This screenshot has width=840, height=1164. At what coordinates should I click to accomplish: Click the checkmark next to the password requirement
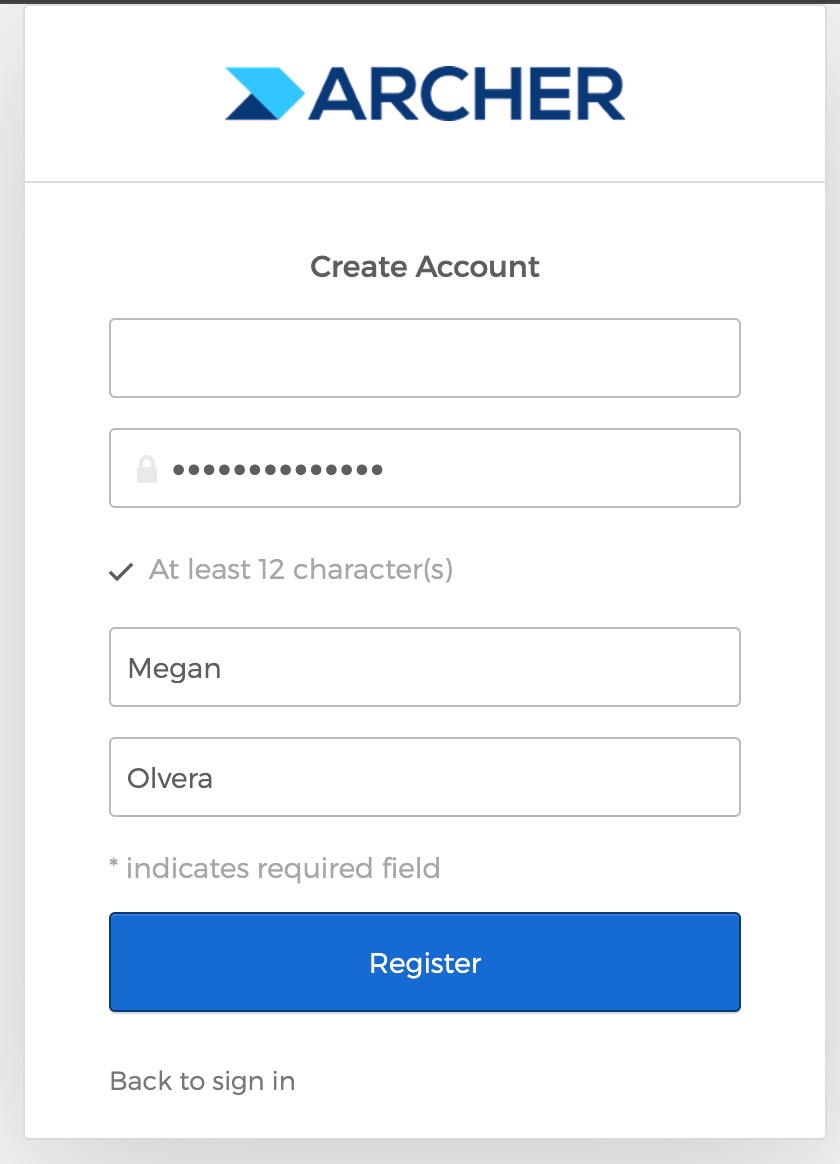(120, 571)
